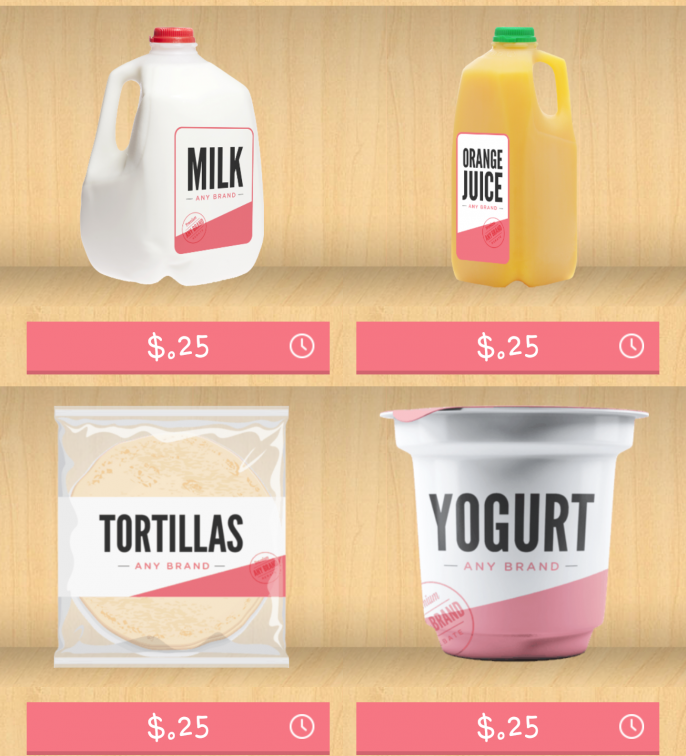
Task: Tap the $.25 rebate bar under Milk
Action: point(178,347)
